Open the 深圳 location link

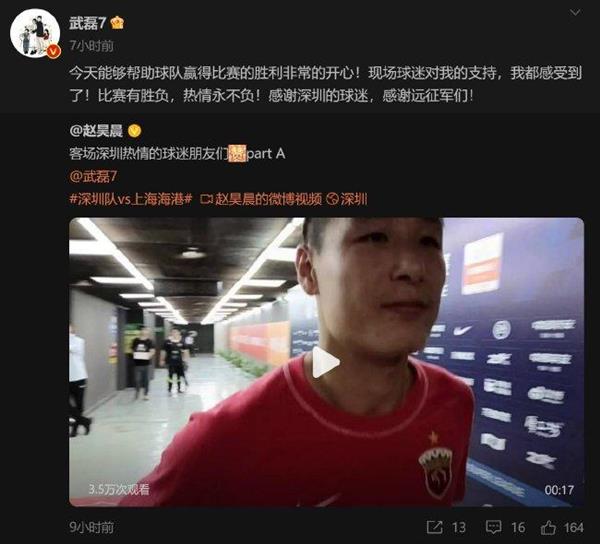pos(349,198)
